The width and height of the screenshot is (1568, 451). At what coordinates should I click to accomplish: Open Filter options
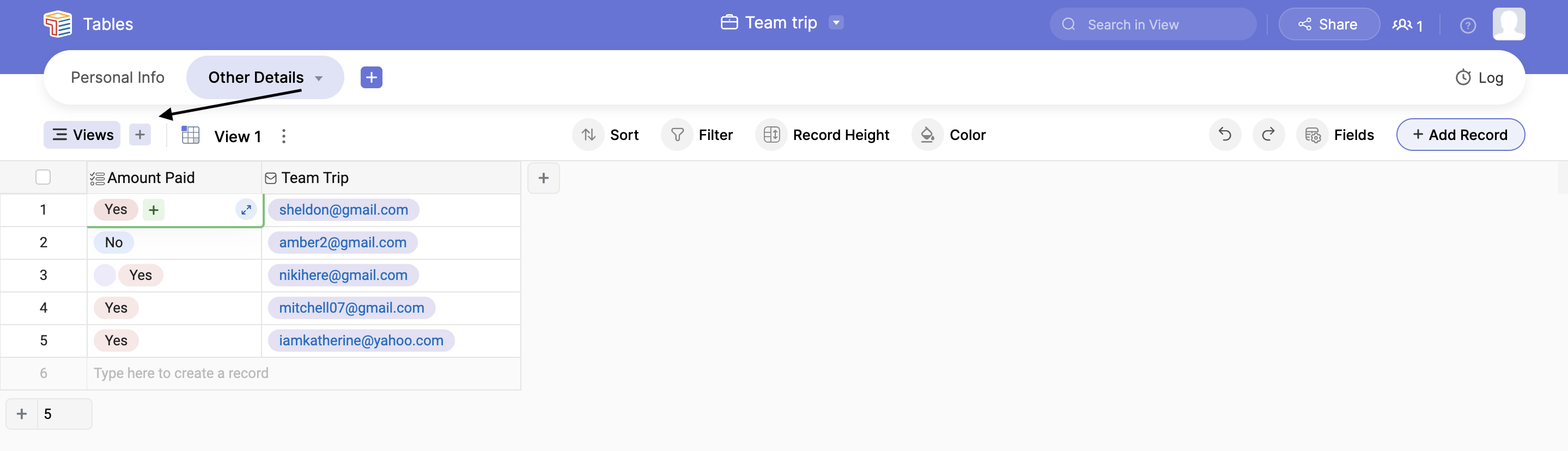click(697, 135)
